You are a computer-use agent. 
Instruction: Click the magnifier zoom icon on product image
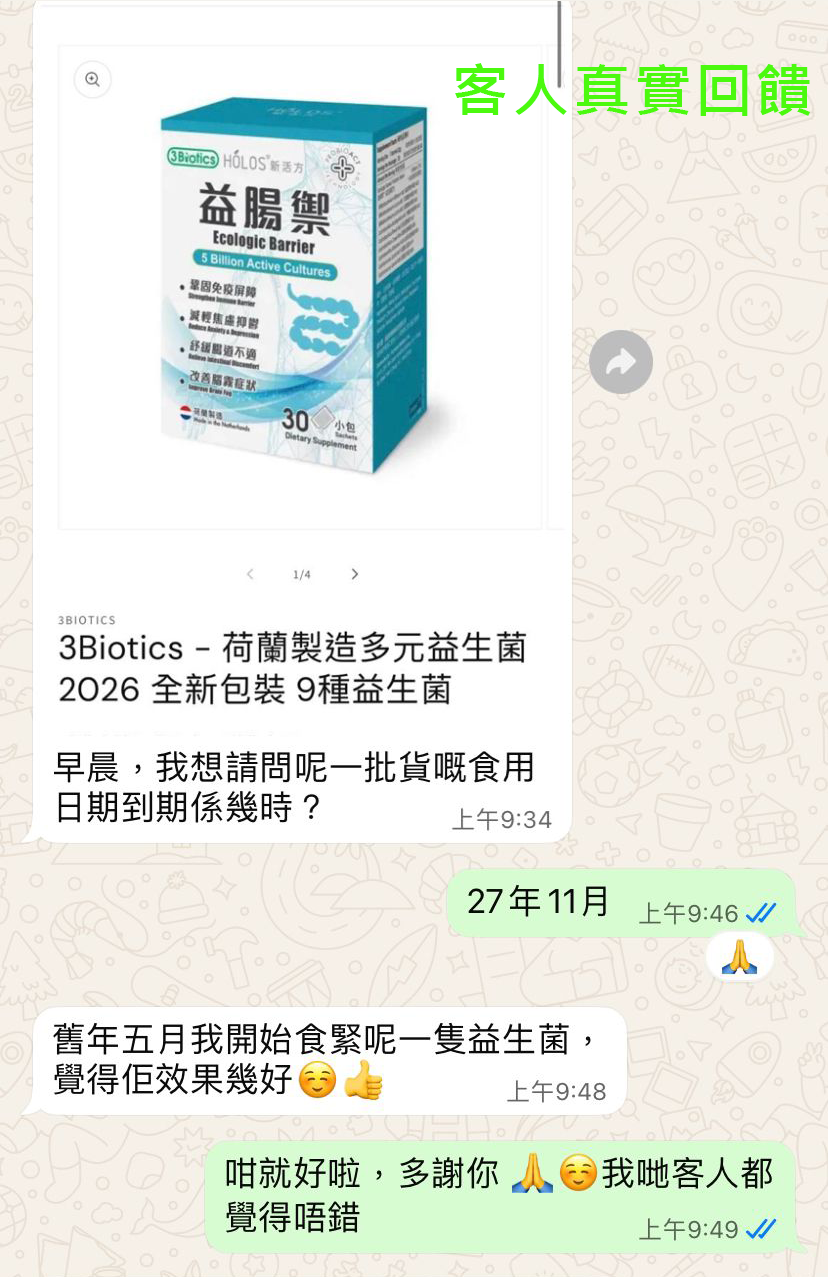point(92,79)
